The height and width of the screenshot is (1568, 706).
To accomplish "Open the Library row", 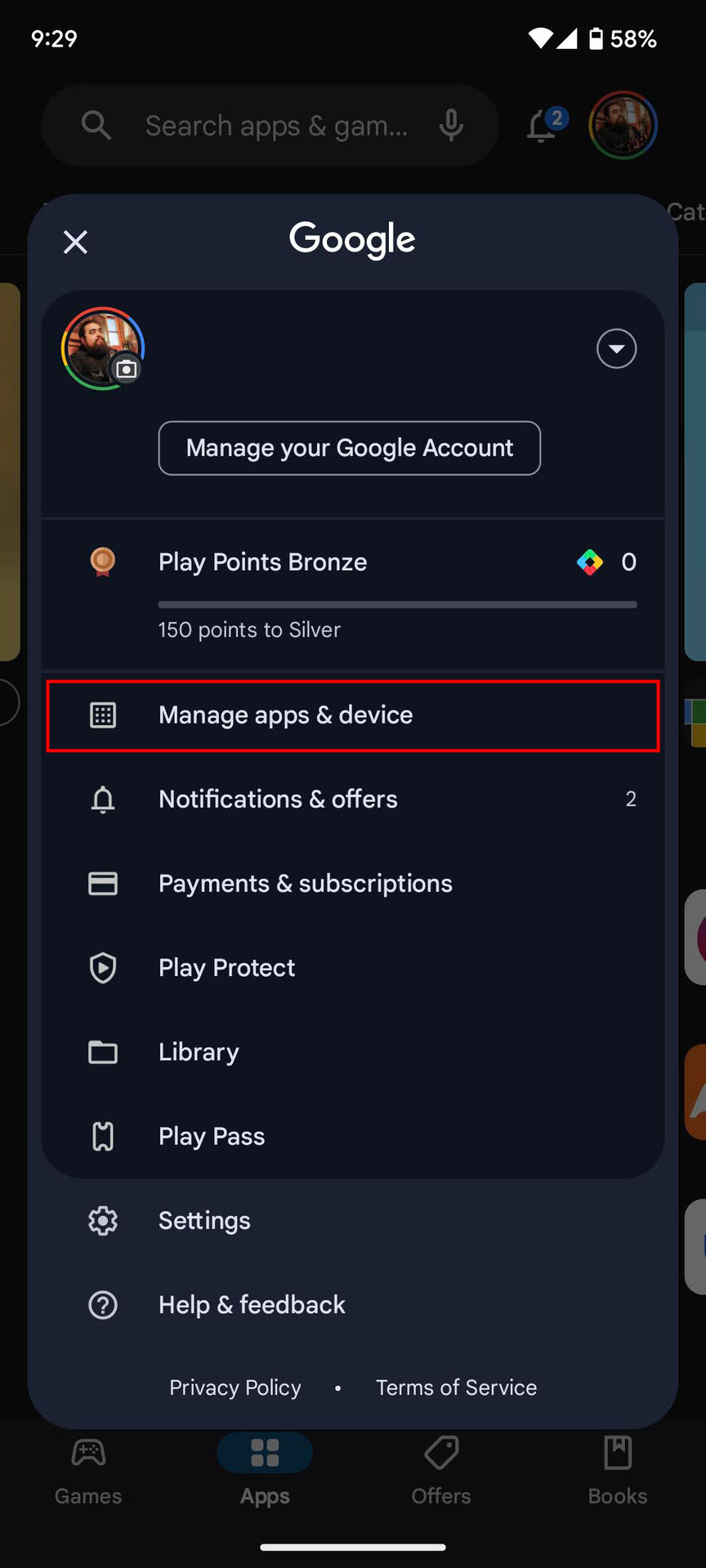I will [x=353, y=1052].
